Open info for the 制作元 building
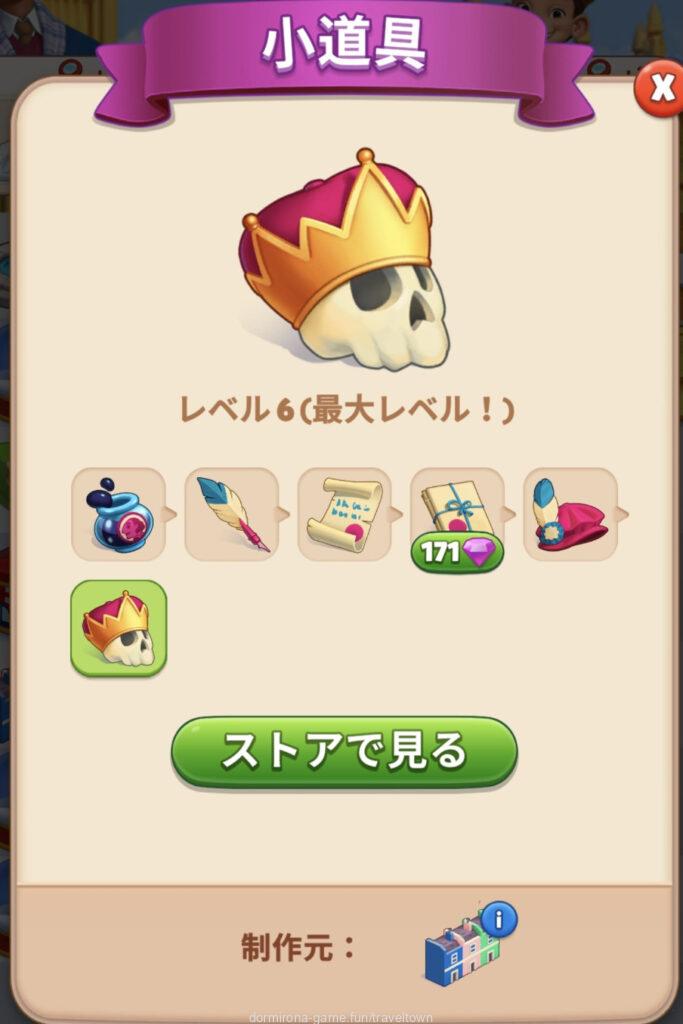 [498, 918]
